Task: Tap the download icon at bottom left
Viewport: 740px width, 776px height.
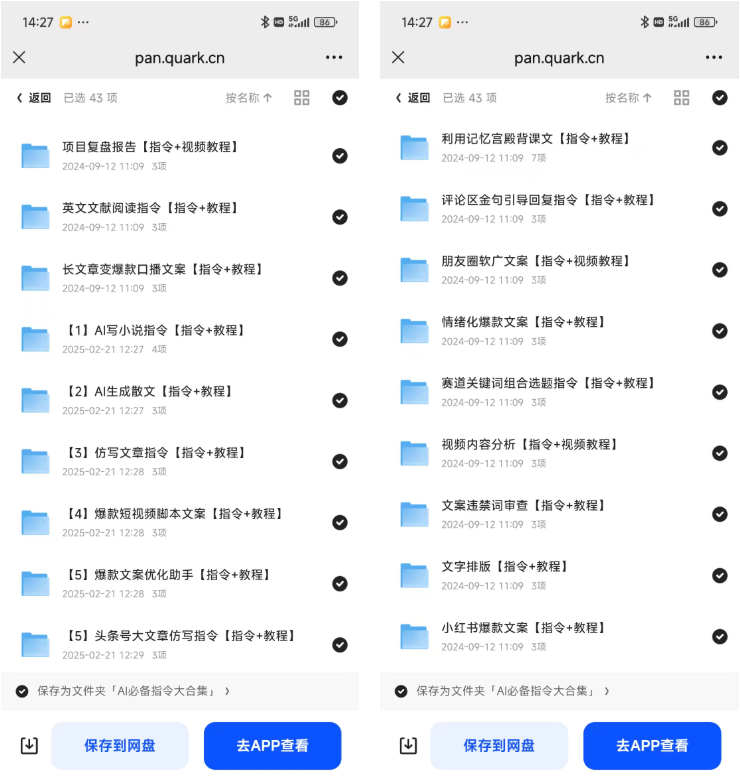Action: [28, 745]
